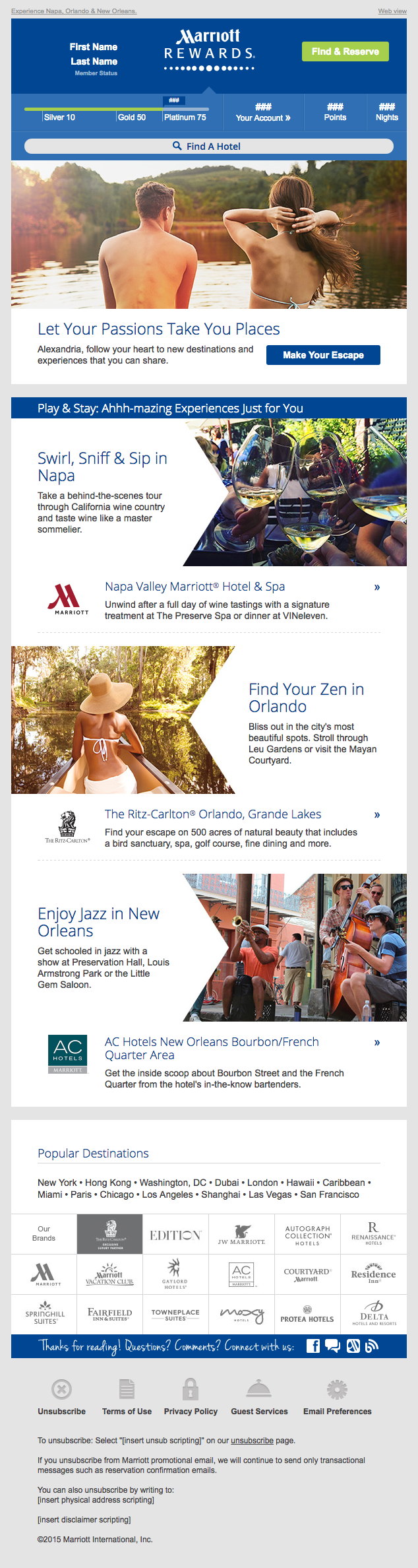418x1568 pixels.
Task: Tap the Find & Reserve button
Action: click(345, 51)
